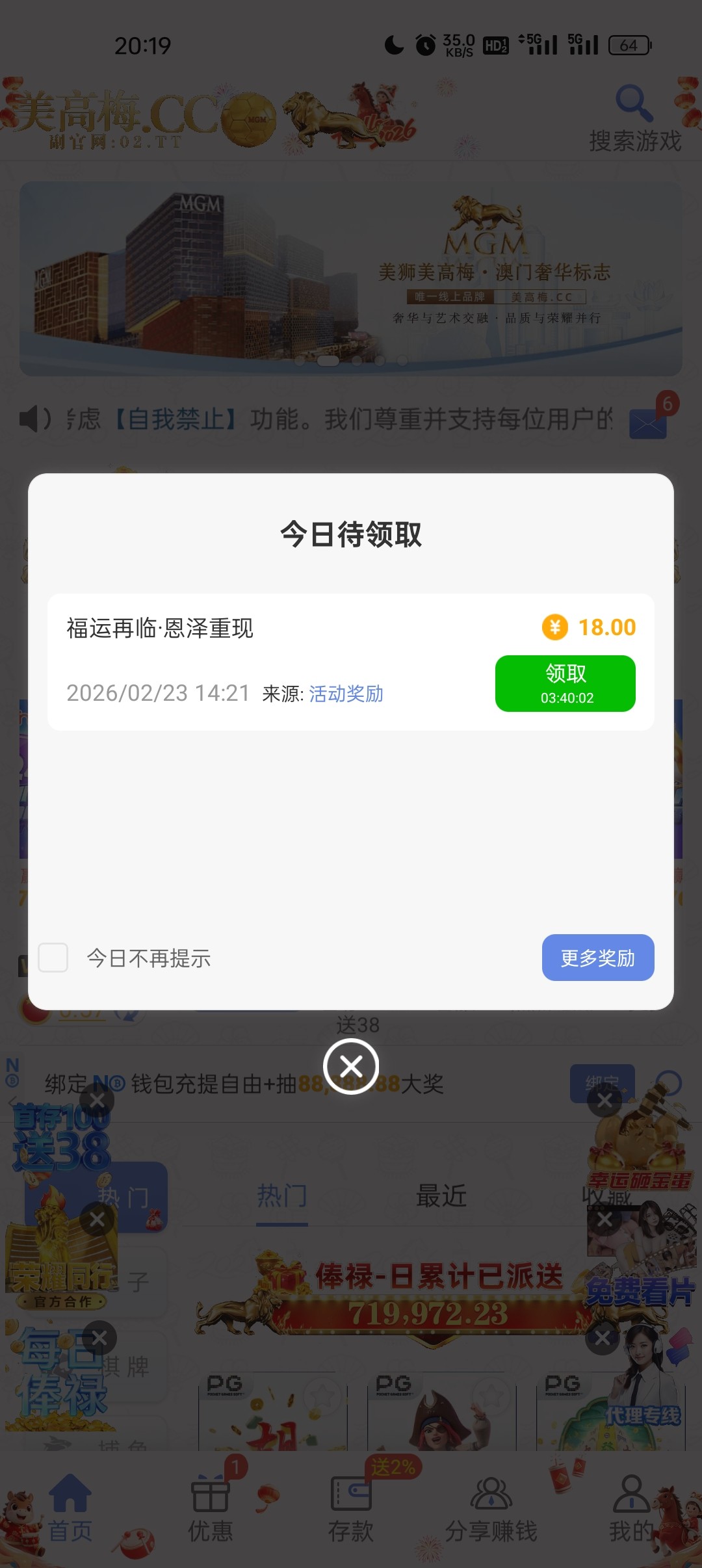702x1568 pixels.
Task: Open the message inbox with 6 unread
Action: pos(646,423)
